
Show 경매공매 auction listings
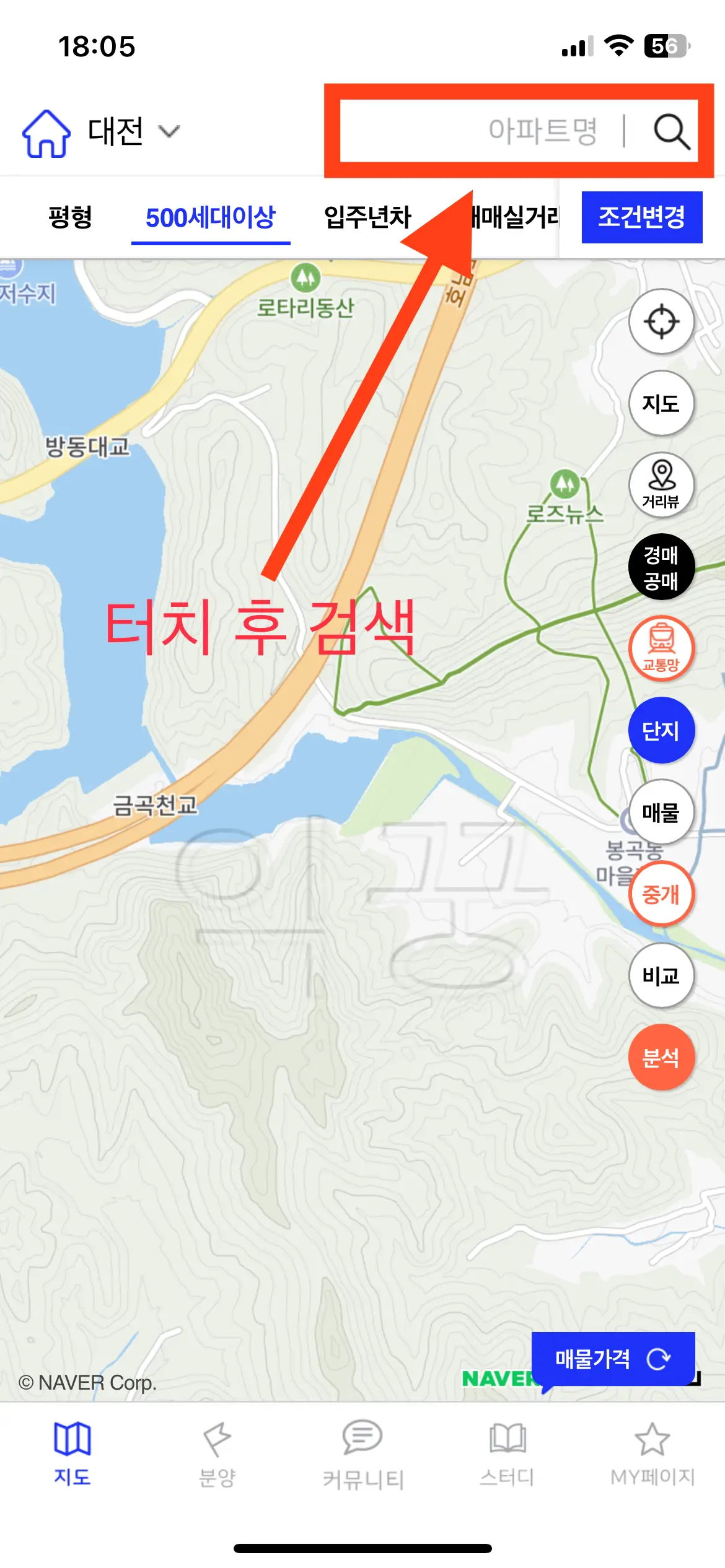[x=661, y=567]
